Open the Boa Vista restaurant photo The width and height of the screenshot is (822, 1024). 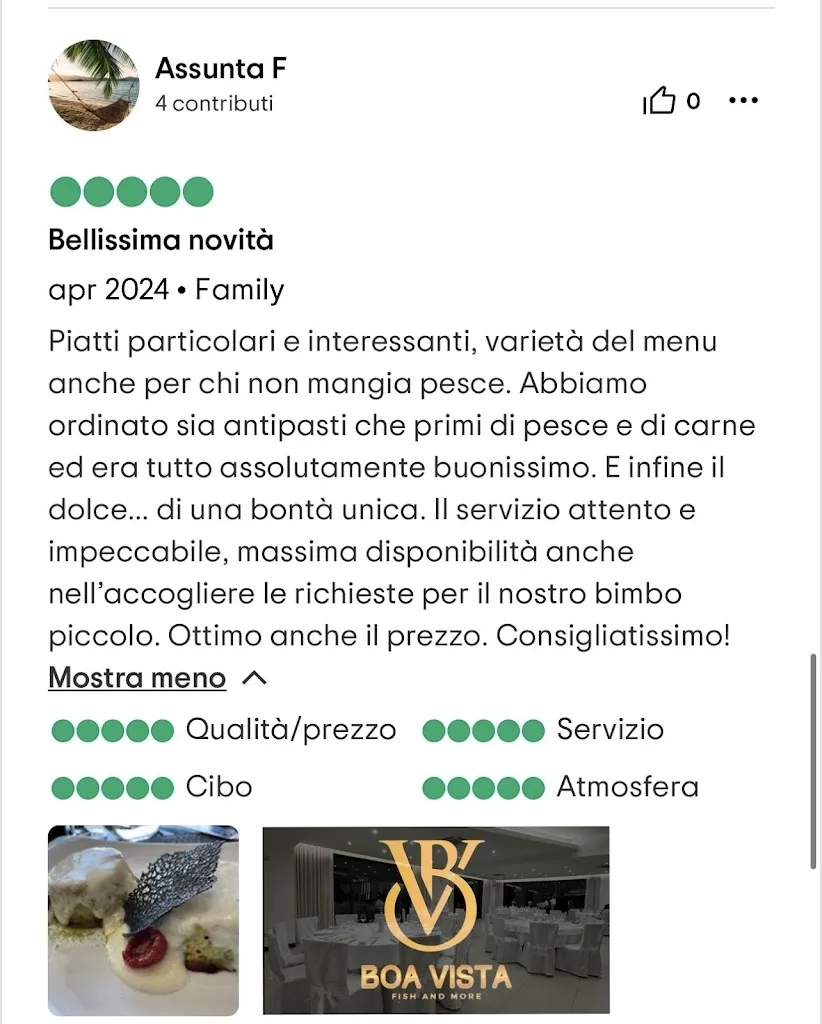pos(435,919)
